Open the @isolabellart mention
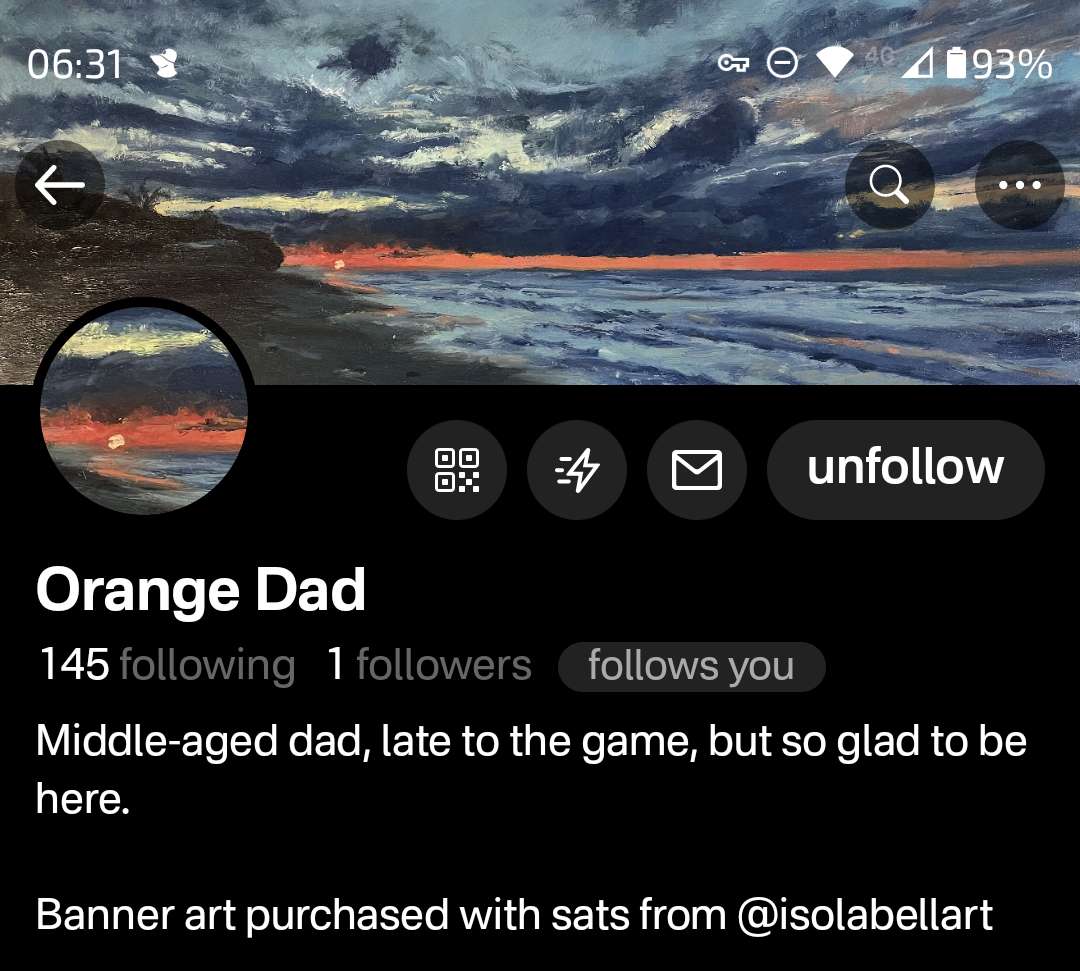Image resolution: width=1080 pixels, height=971 pixels. [865, 915]
